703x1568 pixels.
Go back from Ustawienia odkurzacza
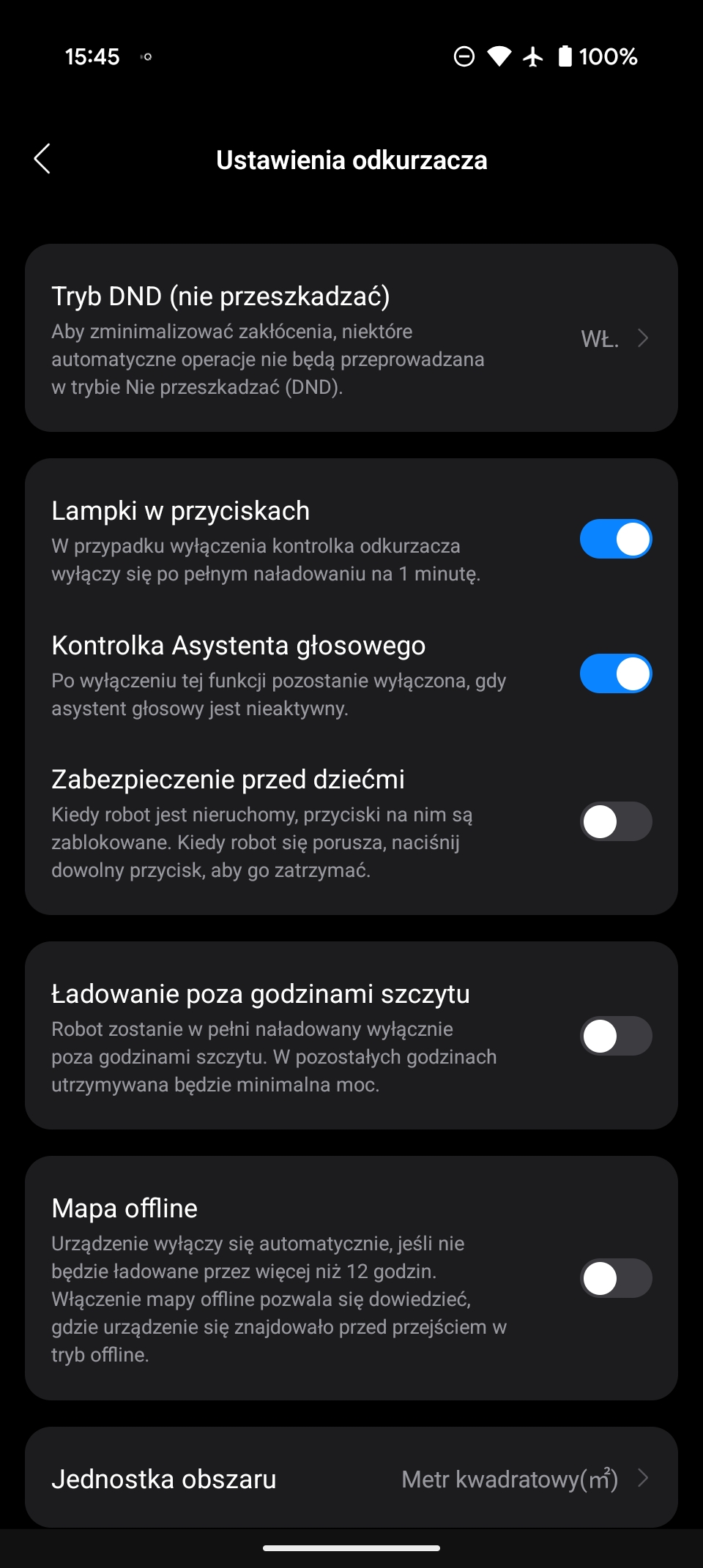(42, 159)
